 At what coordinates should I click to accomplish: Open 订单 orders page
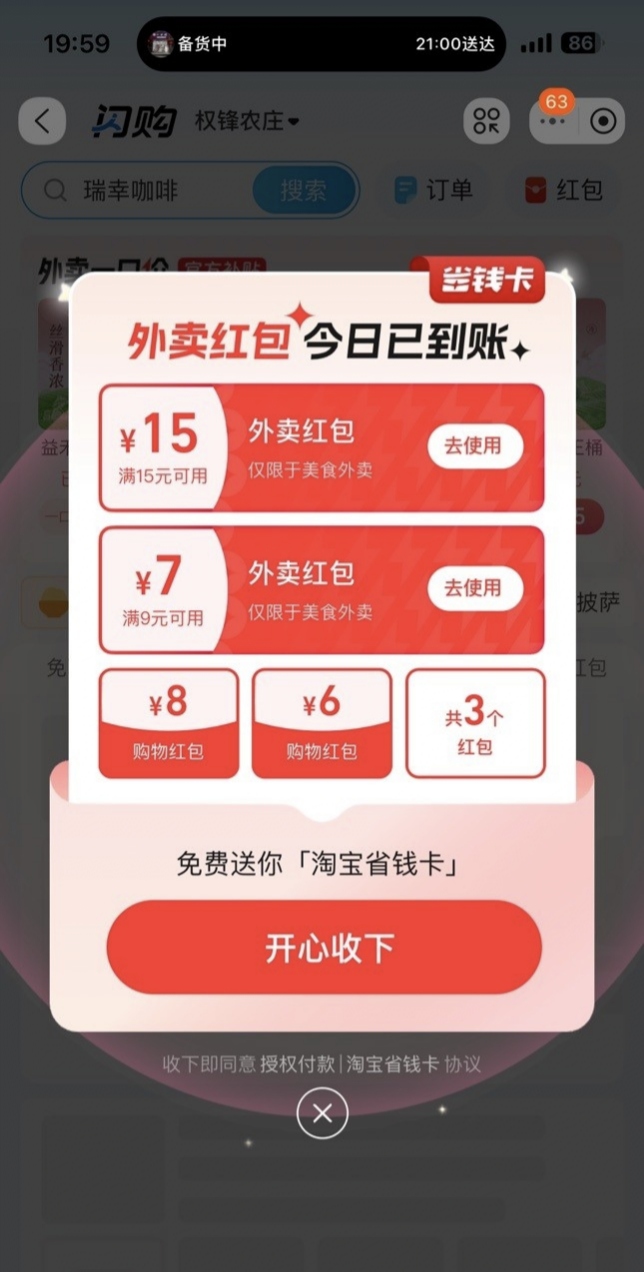coord(434,190)
